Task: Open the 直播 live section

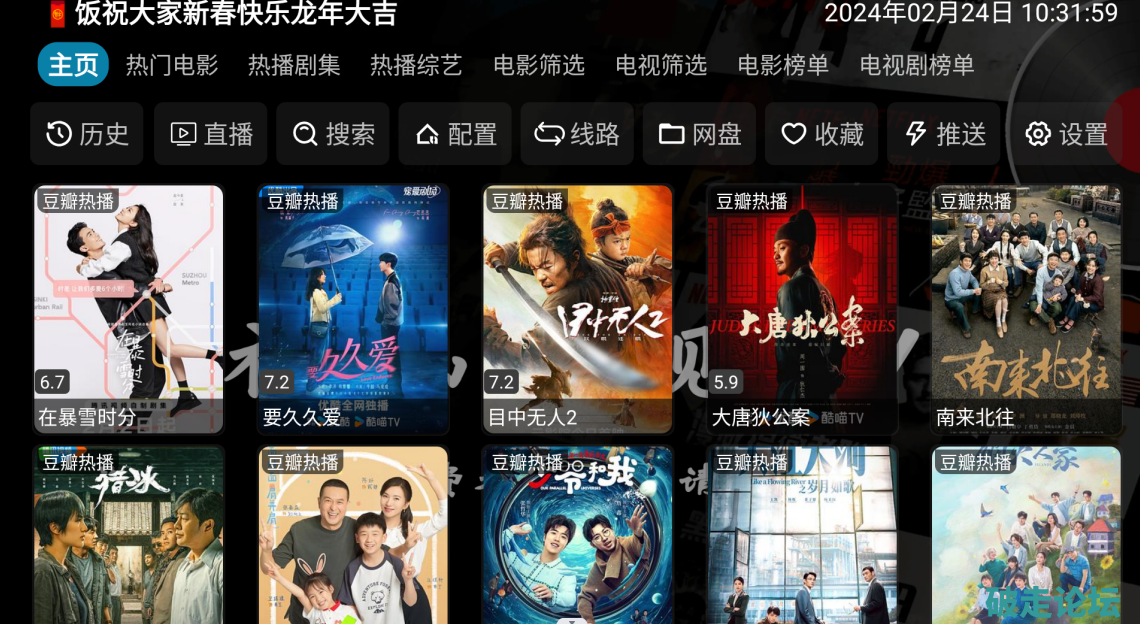Action: tap(211, 134)
